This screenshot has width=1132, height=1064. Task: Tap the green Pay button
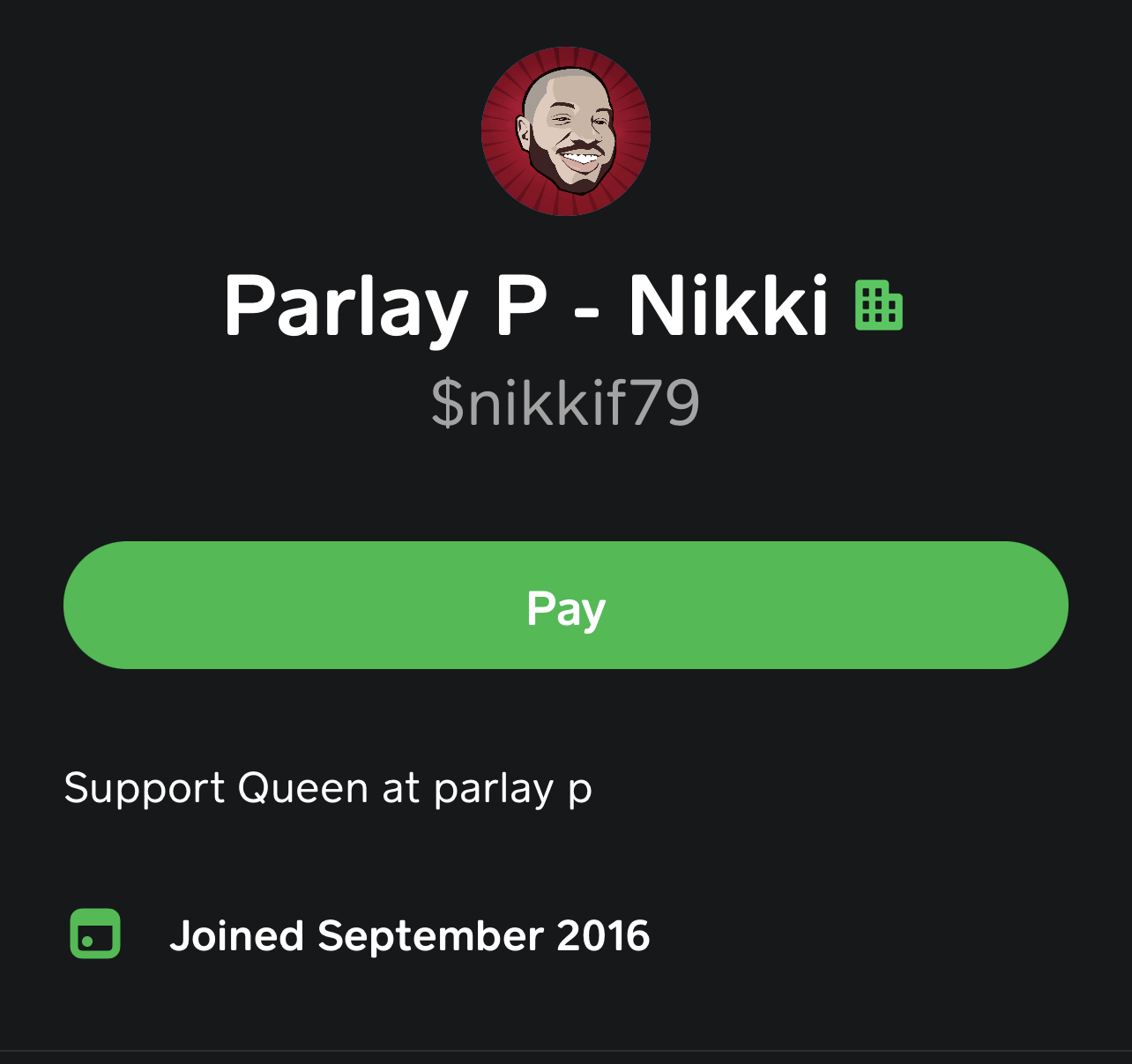pyautogui.click(x=565, y=606)
